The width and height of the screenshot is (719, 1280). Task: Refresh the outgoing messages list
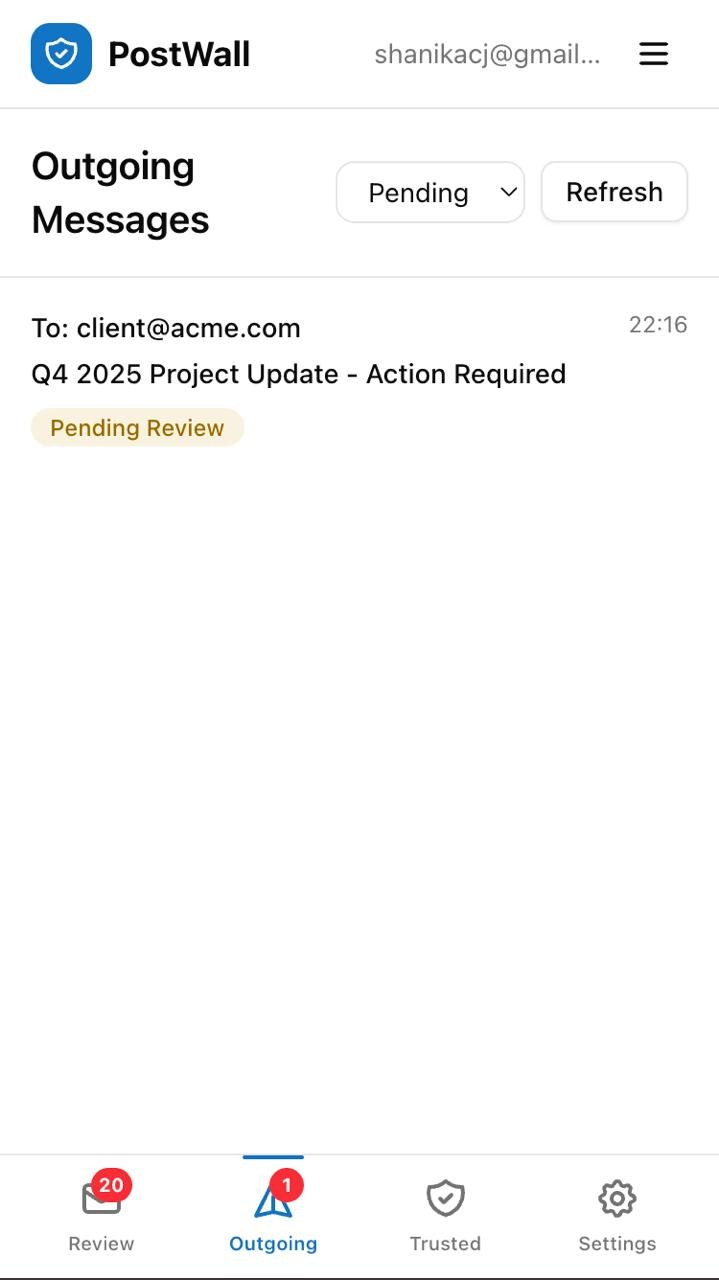click(x=614, y=192)
